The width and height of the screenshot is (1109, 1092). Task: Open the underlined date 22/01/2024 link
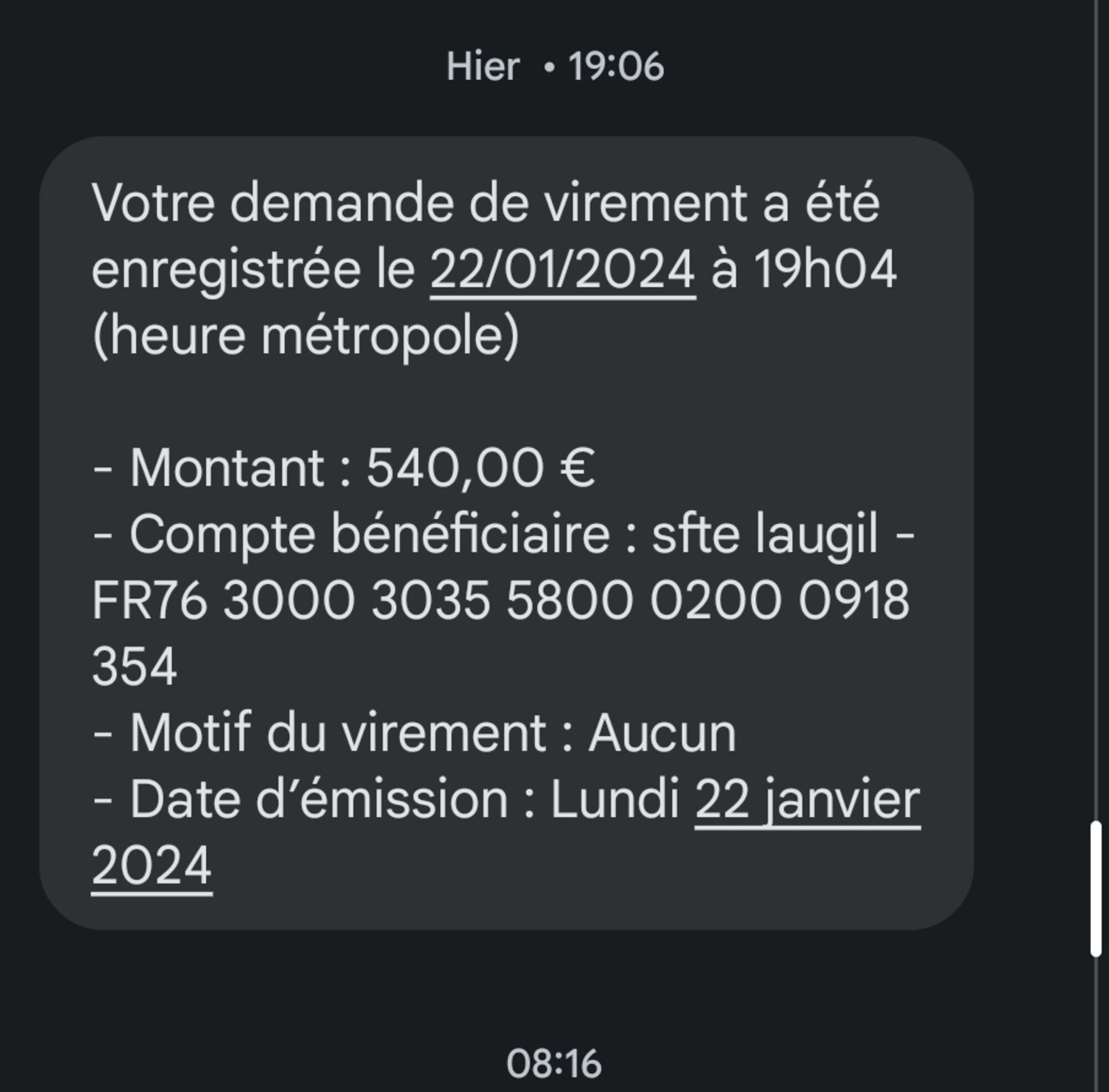click(562, 270)
